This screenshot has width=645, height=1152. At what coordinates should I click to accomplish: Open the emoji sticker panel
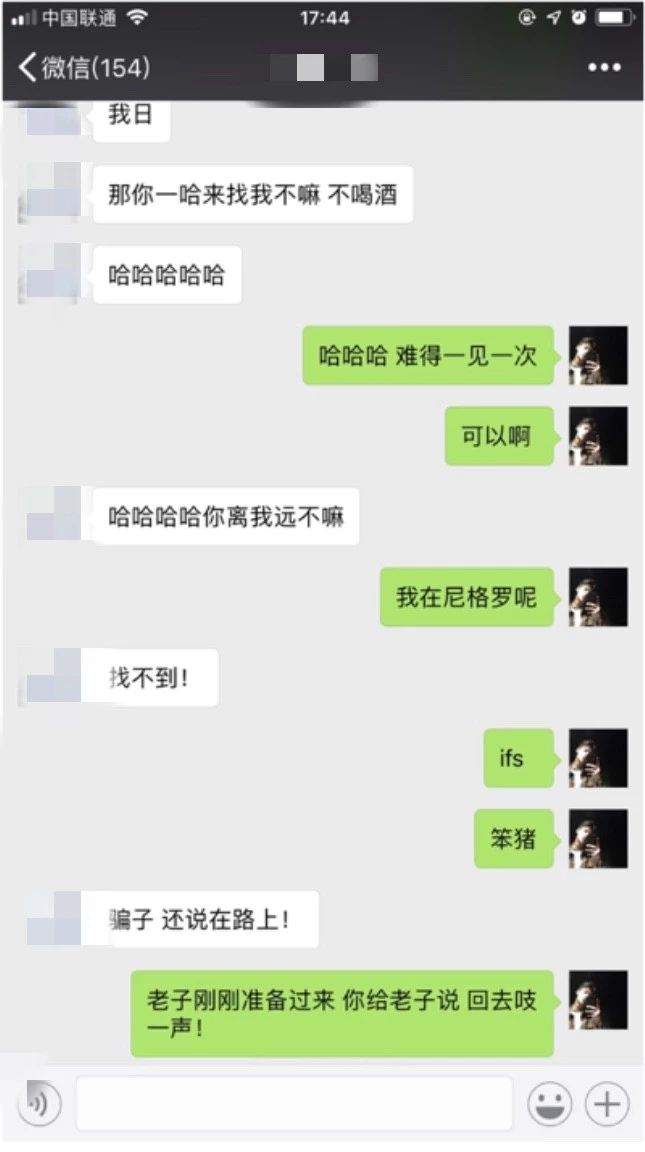pyautogui.click(x=549, y=1104)
